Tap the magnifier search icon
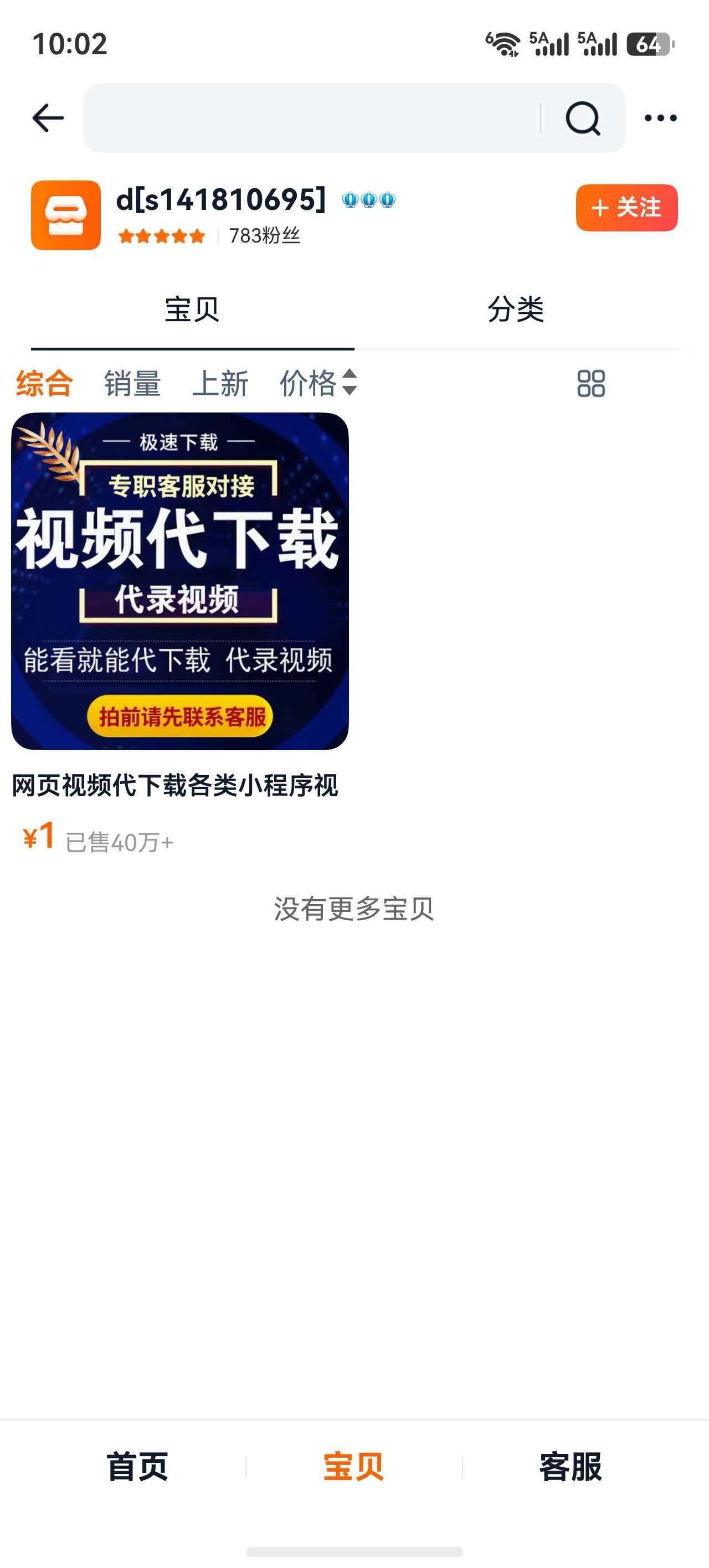The width and height of the screenshot is (709, 1568). [583, 118]
